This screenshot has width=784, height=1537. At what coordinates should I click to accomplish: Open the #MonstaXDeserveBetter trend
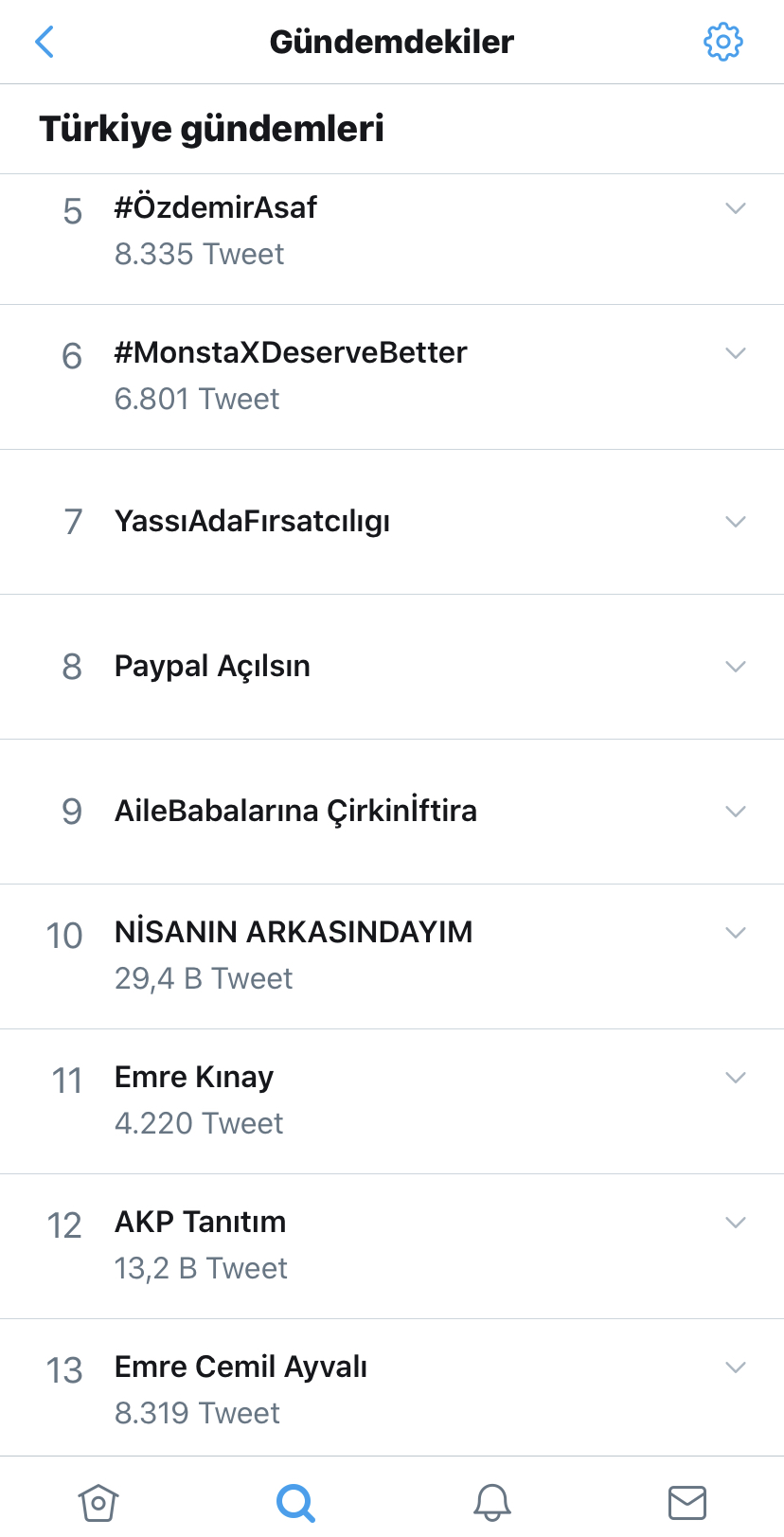(392, 377)
